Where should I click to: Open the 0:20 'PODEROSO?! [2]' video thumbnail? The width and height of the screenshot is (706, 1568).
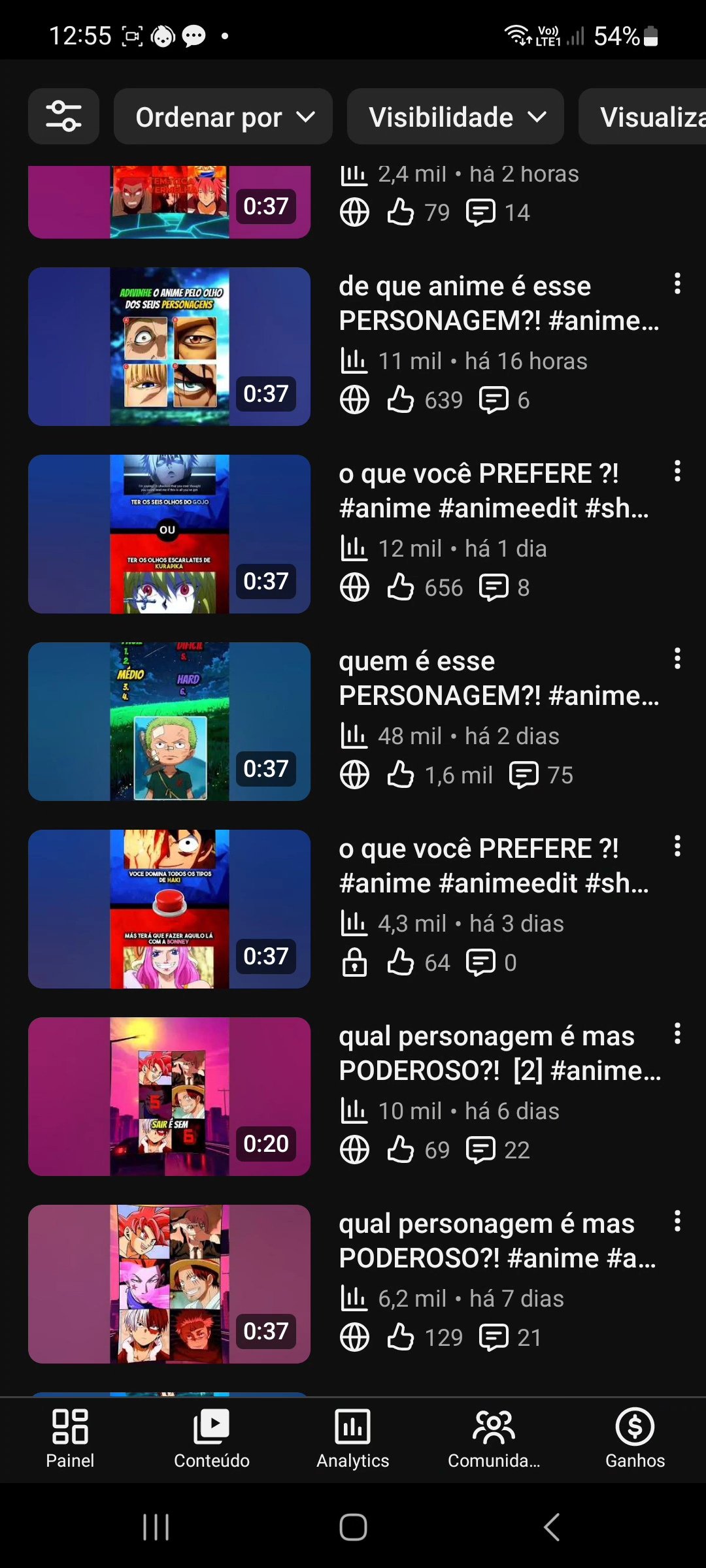169,1096
